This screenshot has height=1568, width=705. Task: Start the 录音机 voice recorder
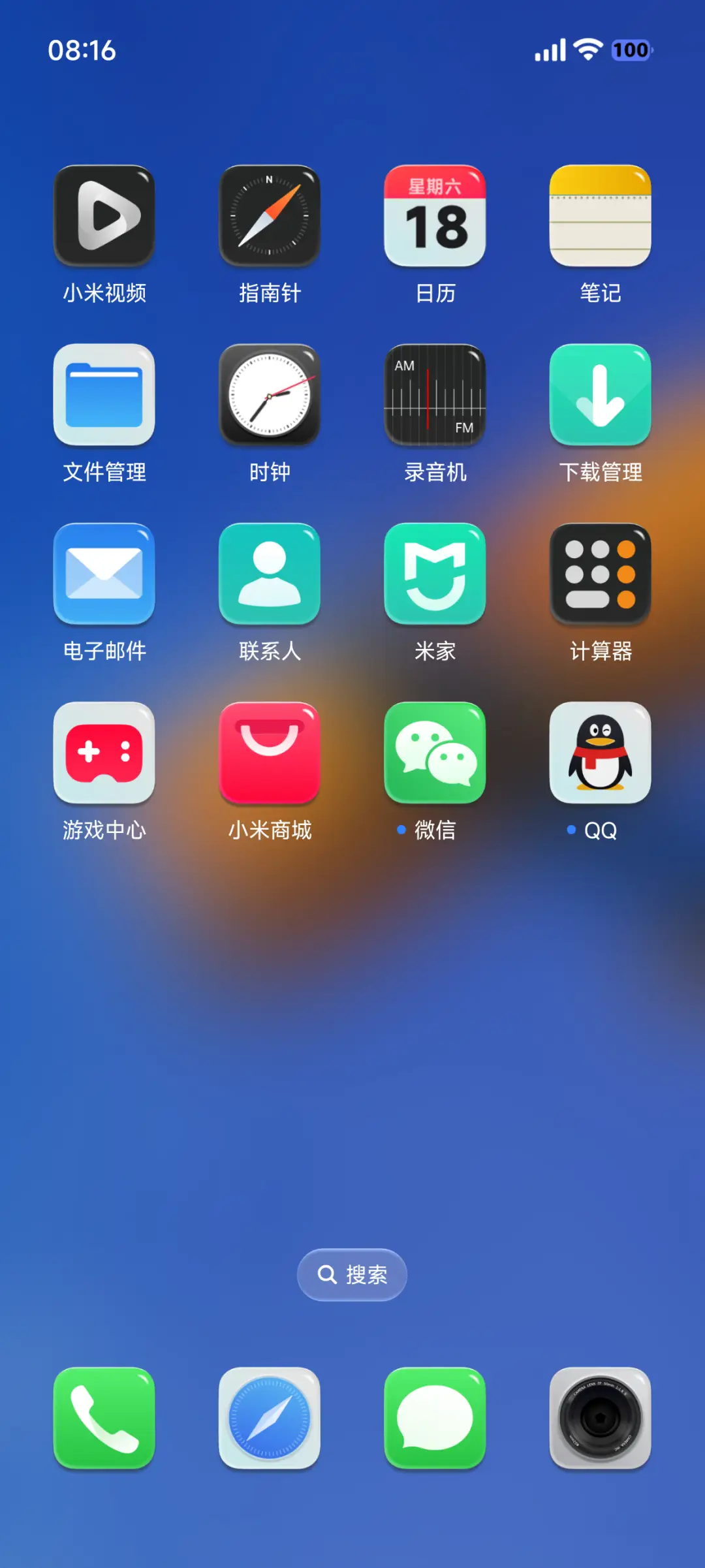pos(435,396)
